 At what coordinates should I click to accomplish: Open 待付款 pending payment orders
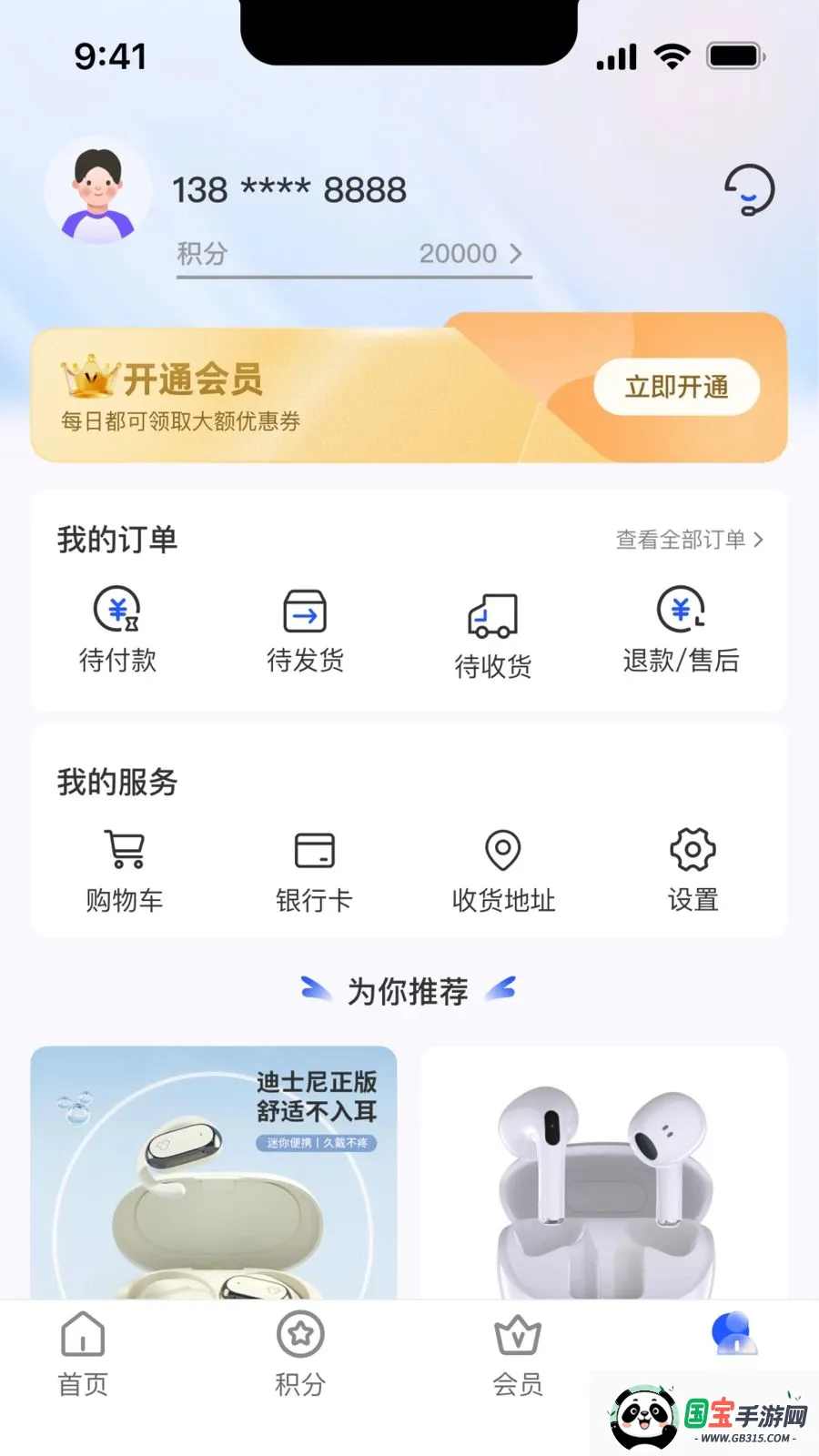click(x=118, y=630)
